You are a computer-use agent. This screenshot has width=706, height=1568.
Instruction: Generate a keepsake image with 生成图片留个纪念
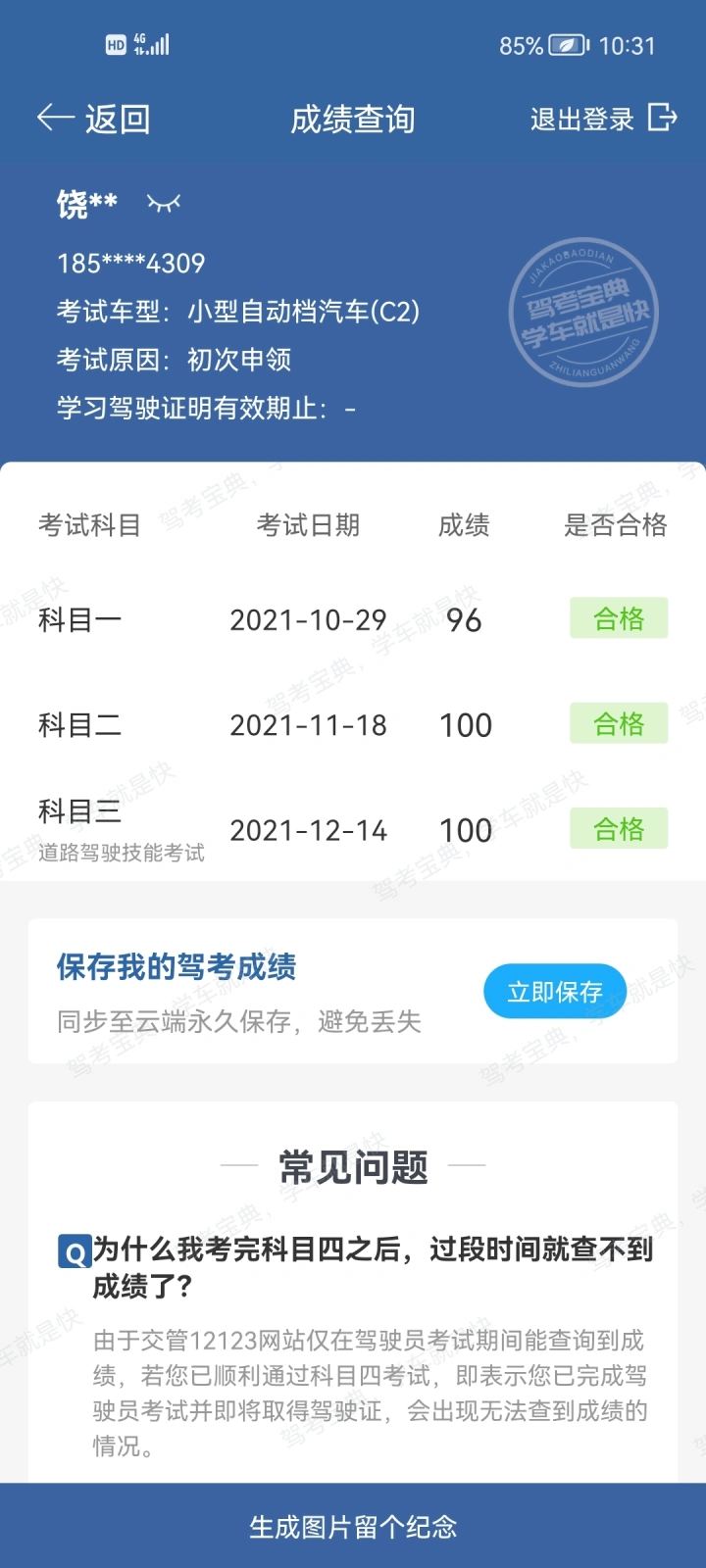[353, 1526]
